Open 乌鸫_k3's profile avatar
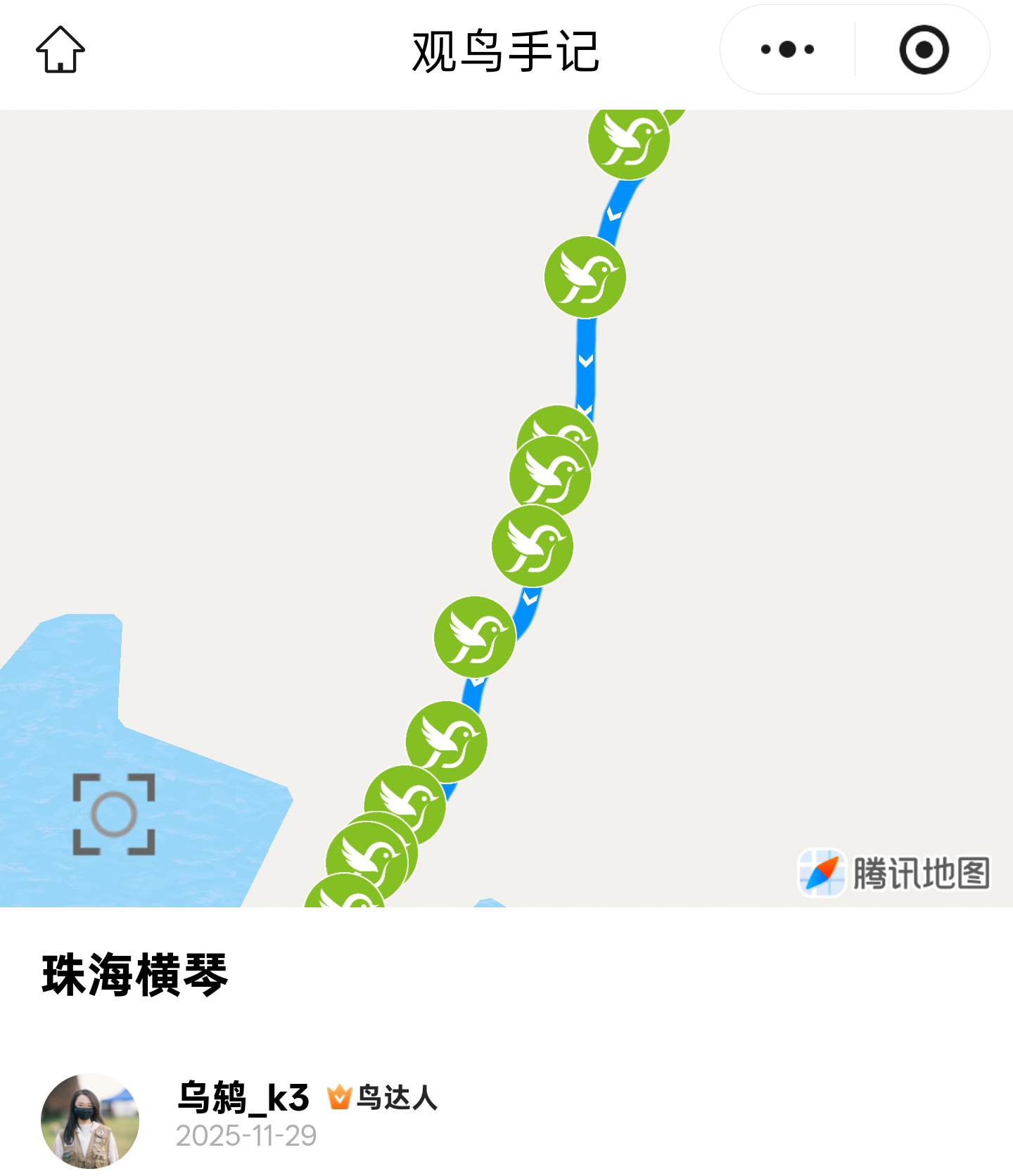This screenshot has height=1176, width=1013. click(x=90, y=1121)
